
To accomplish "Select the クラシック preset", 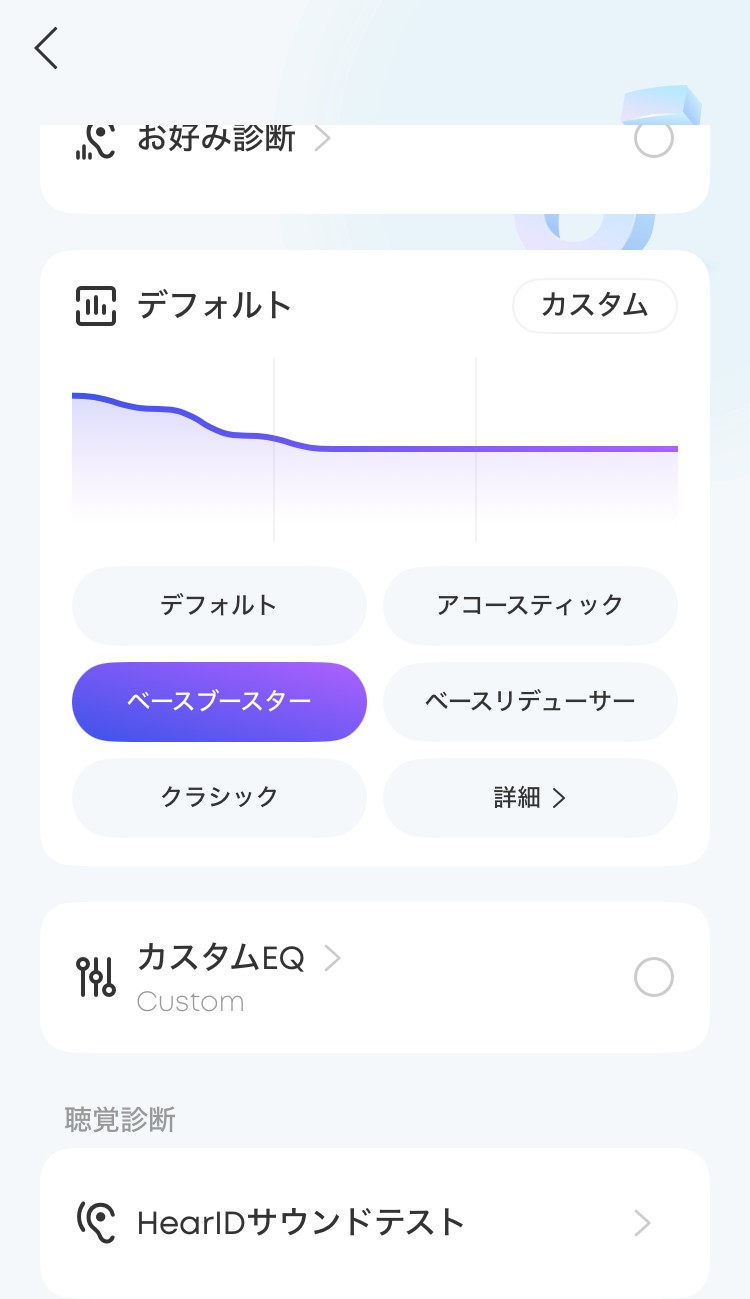I will 218,798.
